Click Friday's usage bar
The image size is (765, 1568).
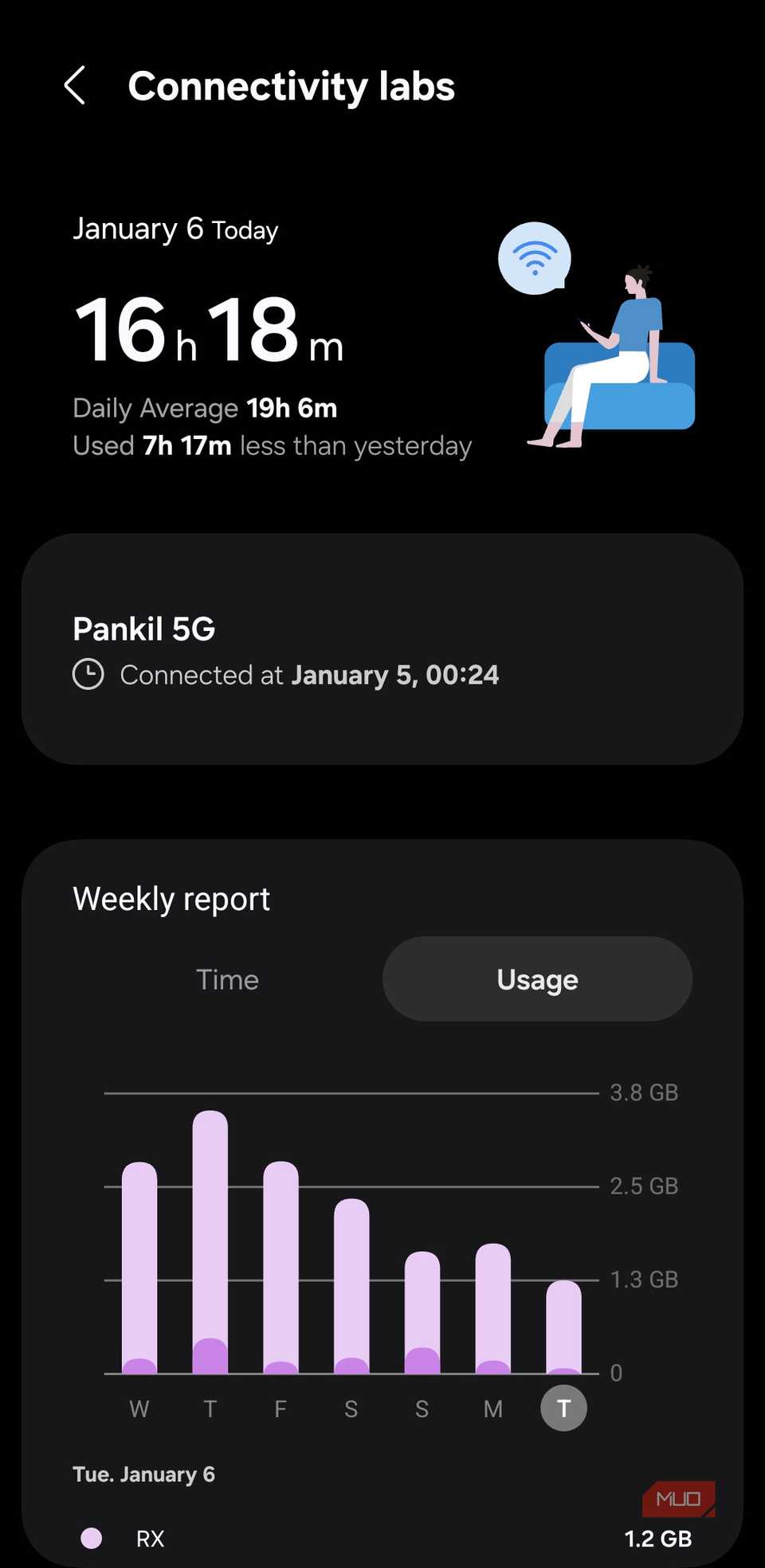click(x=280, y=1267)
